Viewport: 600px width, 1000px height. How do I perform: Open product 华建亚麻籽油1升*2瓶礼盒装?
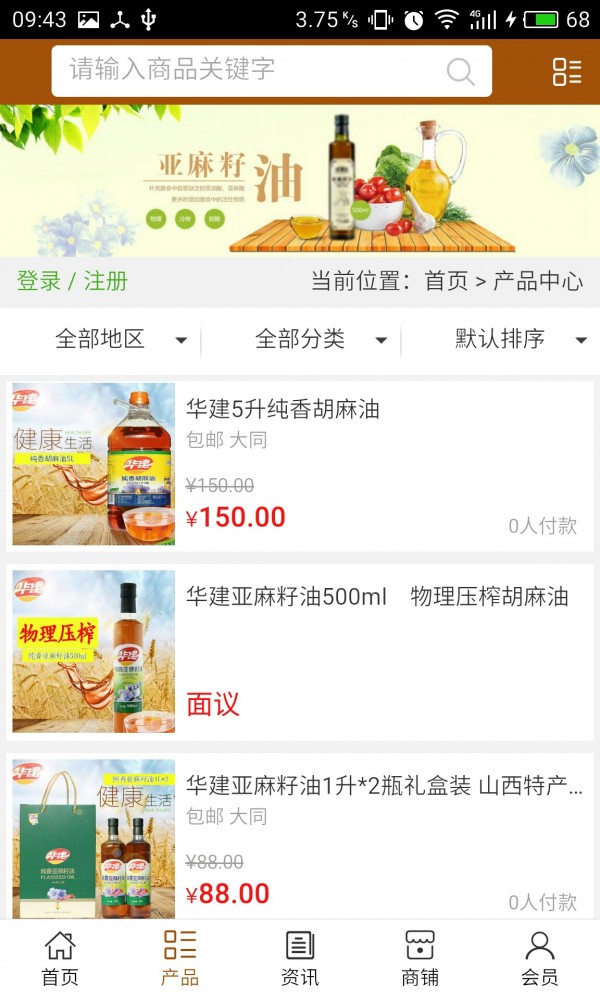tap(300, 838)
